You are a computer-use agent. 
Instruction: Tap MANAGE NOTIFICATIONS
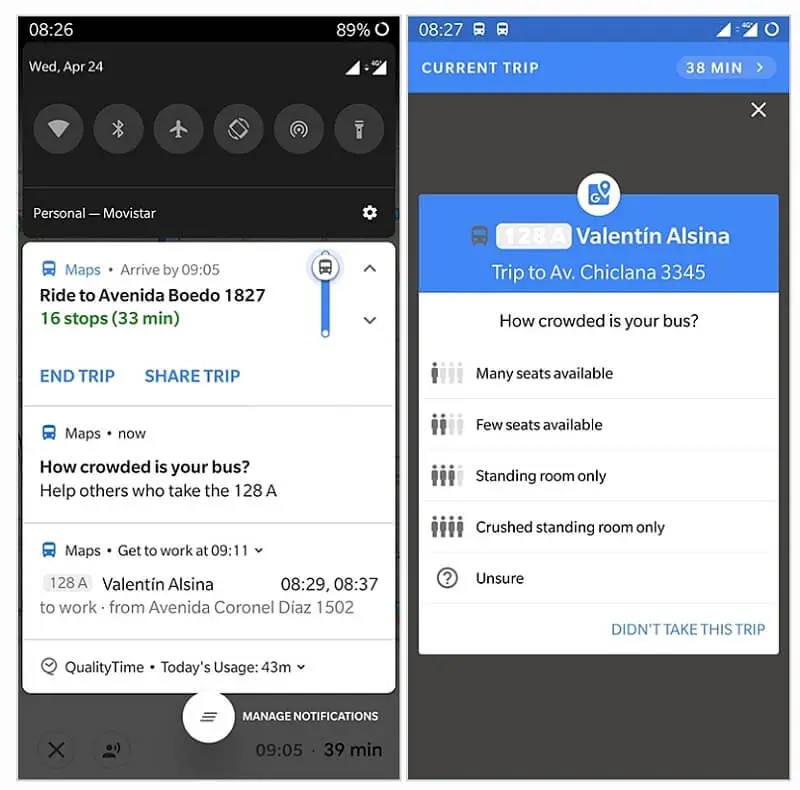(310, 716)
